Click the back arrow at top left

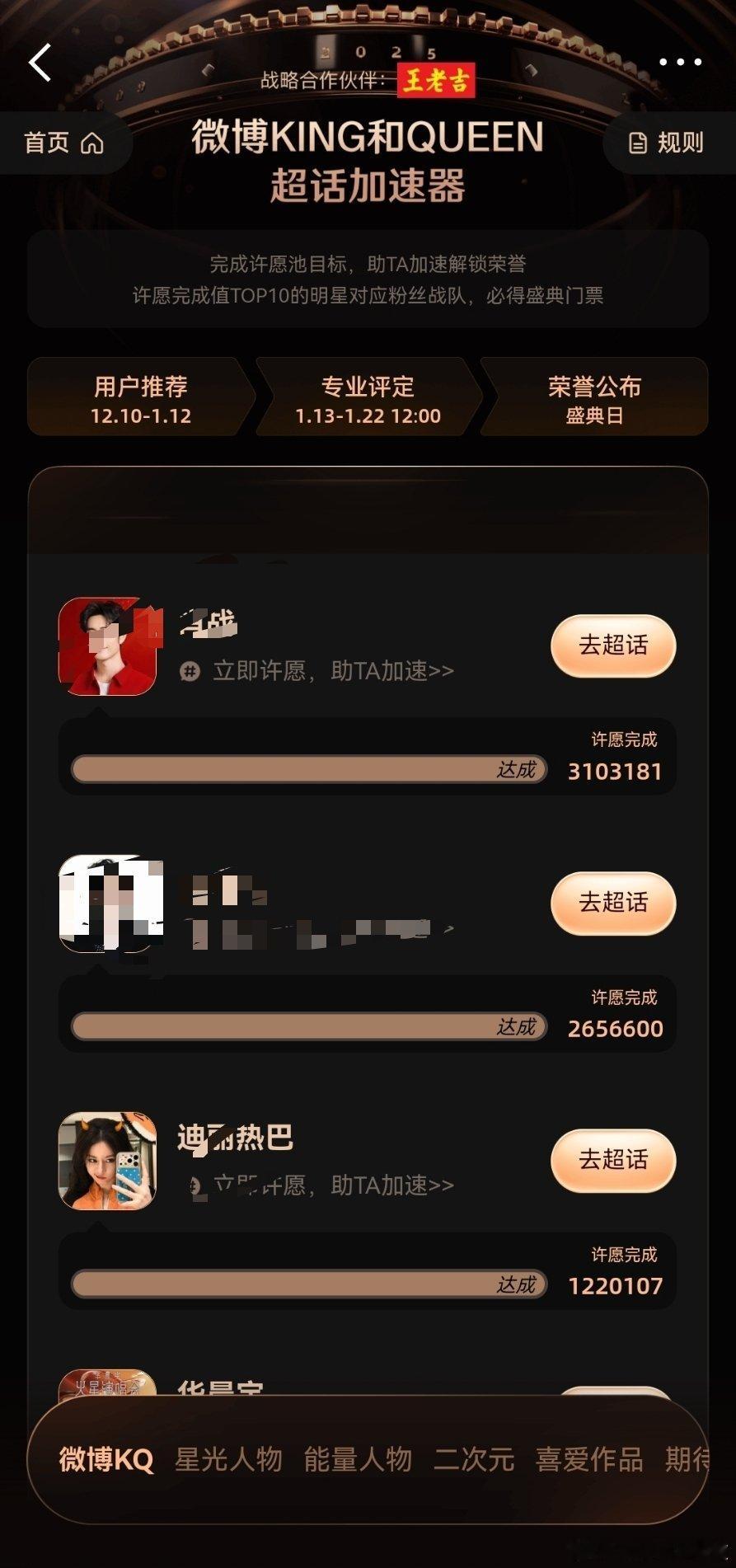pos(39,63)
